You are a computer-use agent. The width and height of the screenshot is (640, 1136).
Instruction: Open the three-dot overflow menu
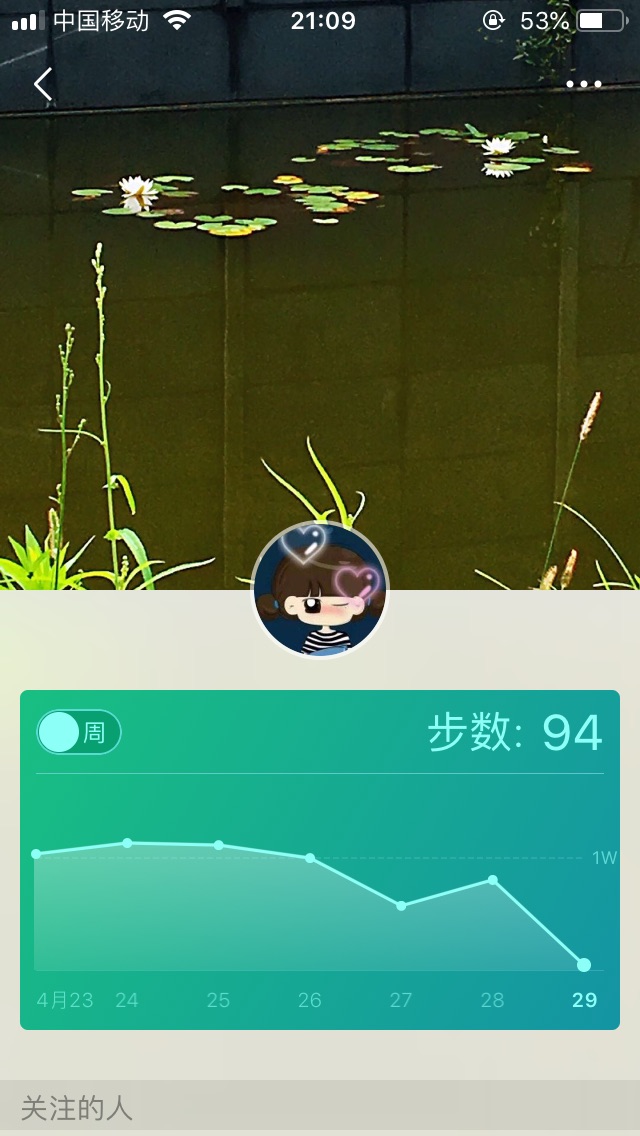583,84
